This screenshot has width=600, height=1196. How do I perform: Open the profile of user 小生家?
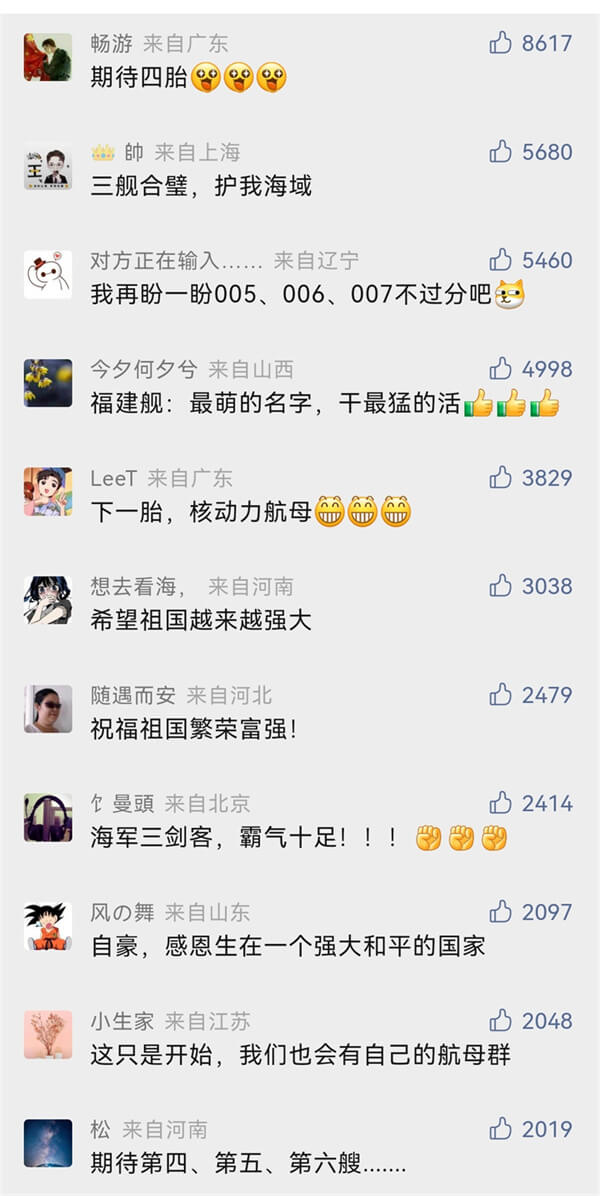[122, 1021]
